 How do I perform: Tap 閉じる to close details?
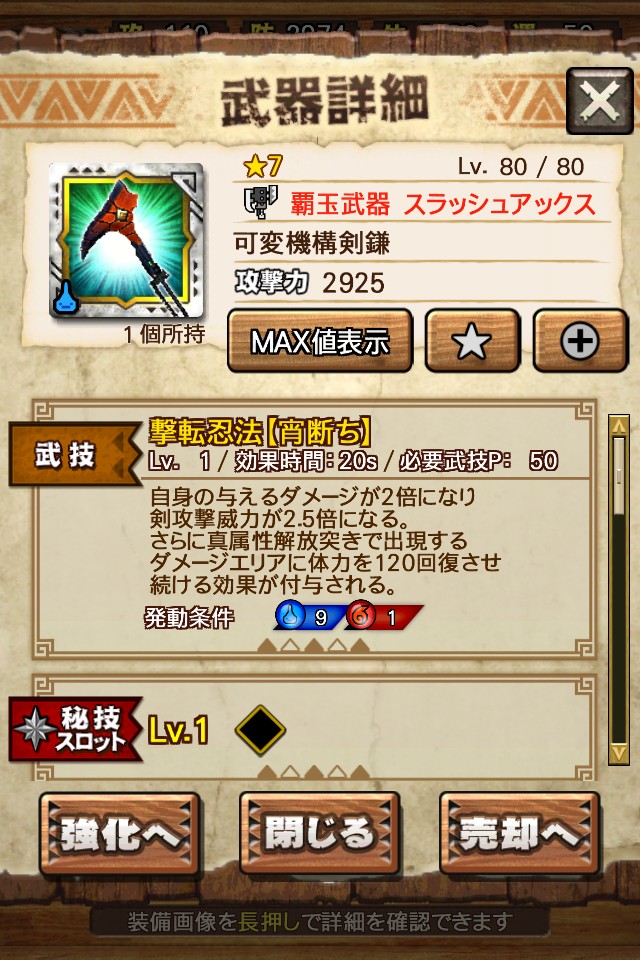320,833
